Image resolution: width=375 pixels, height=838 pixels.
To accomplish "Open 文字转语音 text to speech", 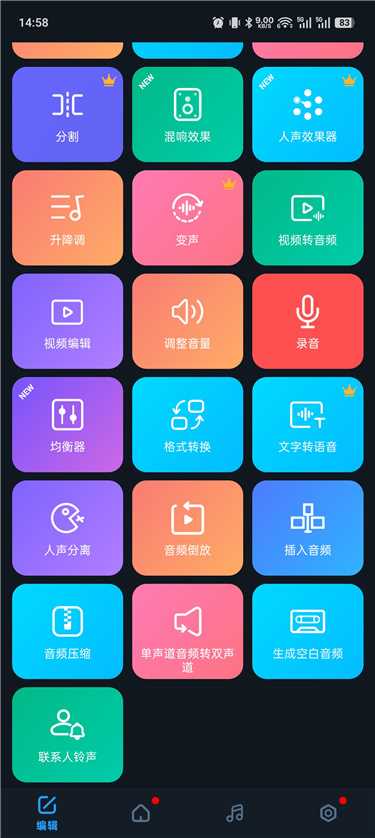I will pyautogui.click(x=308, y=425).
